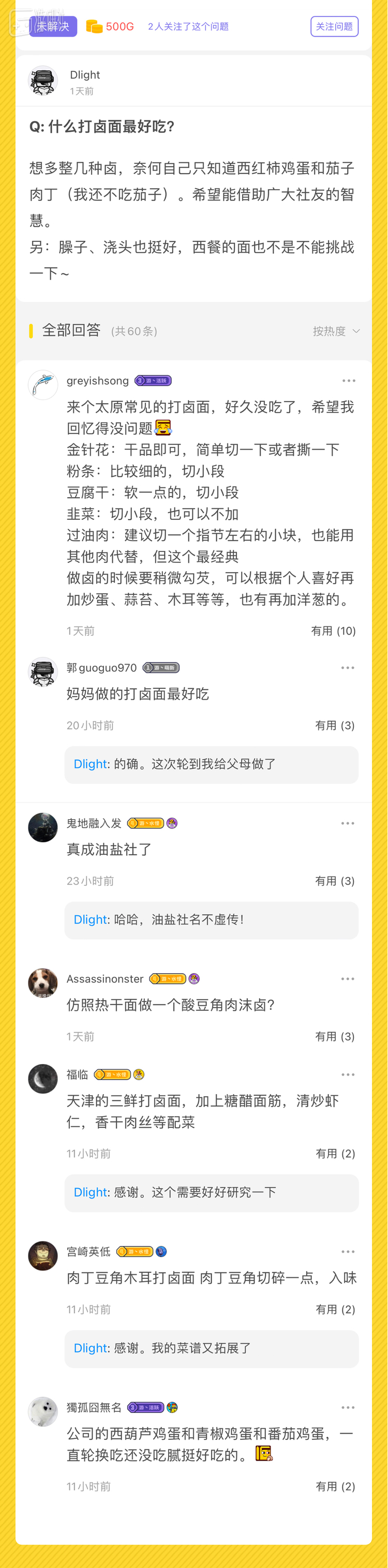View Assassinonster's profile via the dog avatar
This screenshot has width=388, height=1568.
43,983
